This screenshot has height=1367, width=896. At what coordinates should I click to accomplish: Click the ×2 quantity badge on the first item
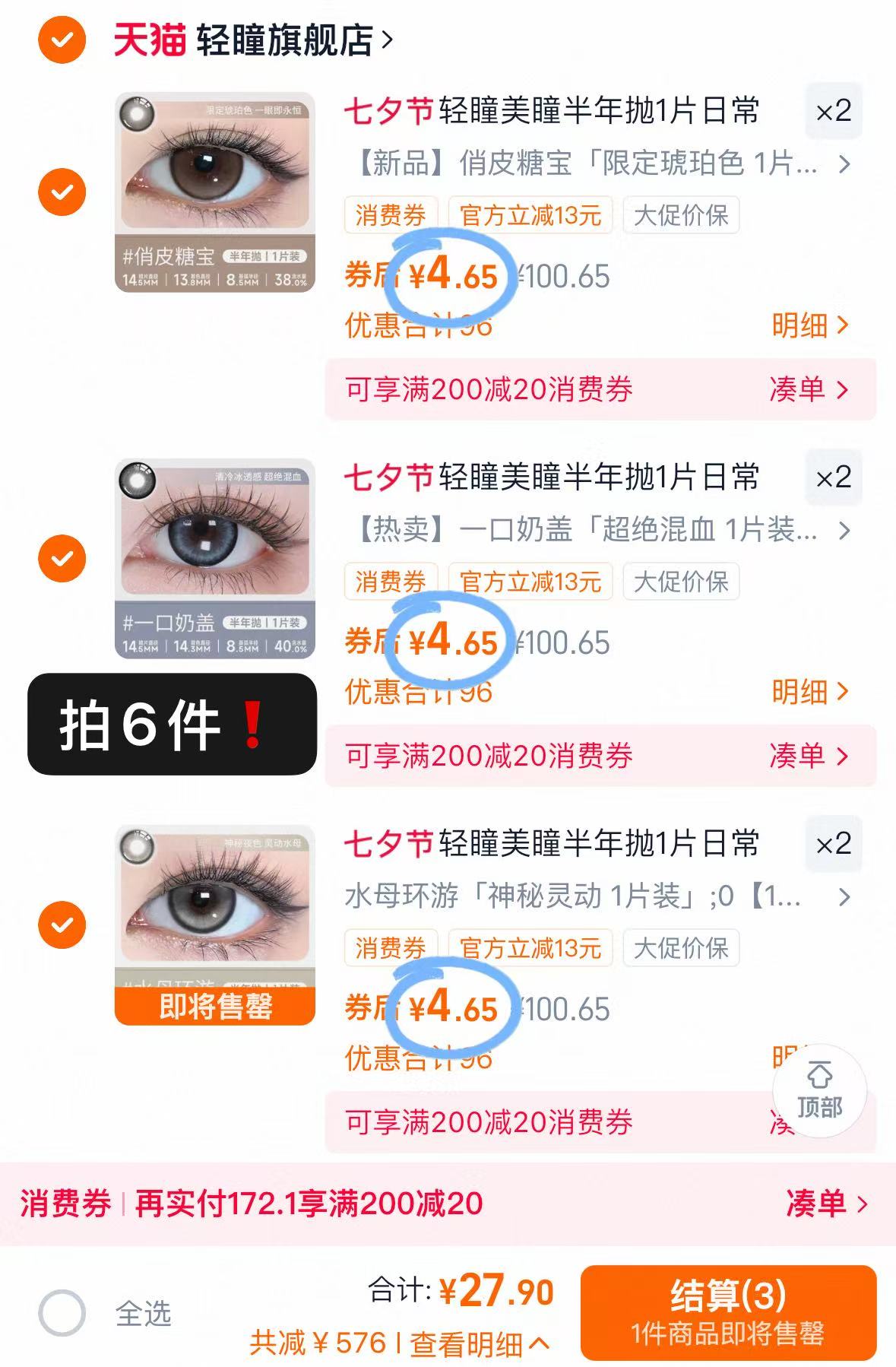click(x=835, y=111)
